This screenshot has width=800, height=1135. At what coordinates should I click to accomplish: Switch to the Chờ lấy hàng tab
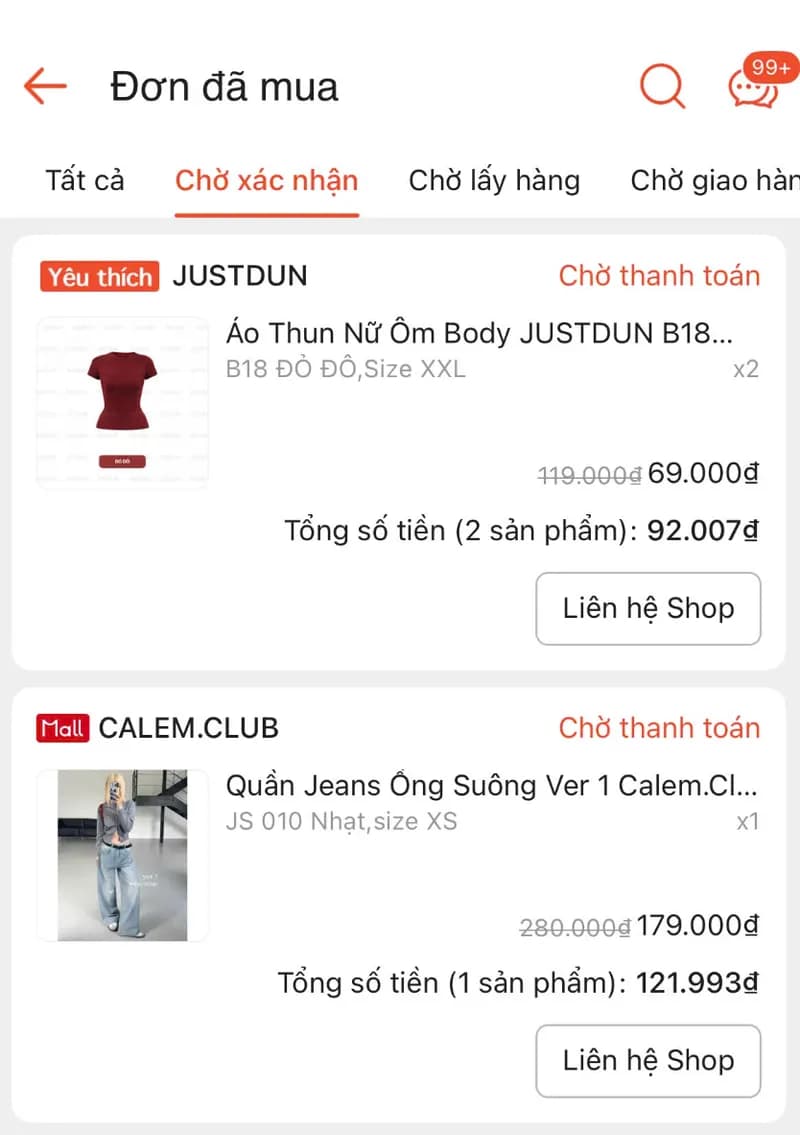click(x=494, y=181)
